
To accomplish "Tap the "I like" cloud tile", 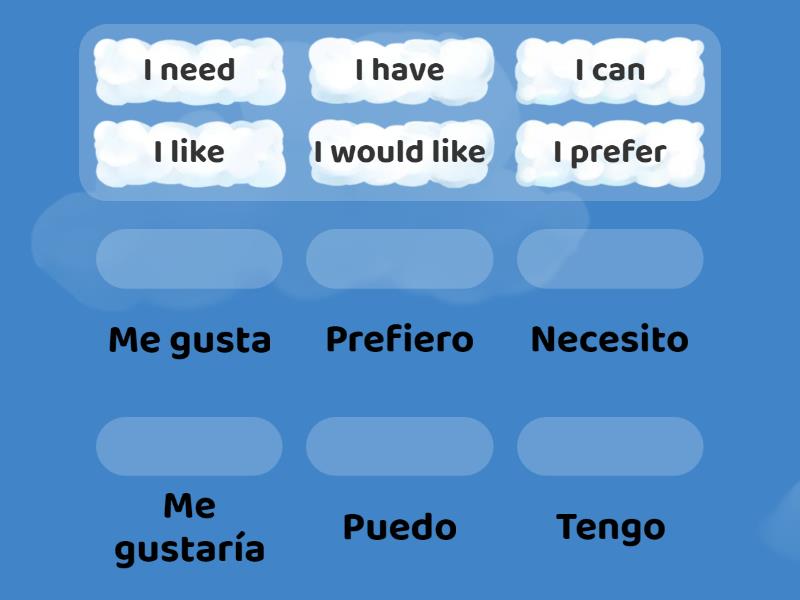I will tap(189, 153).
